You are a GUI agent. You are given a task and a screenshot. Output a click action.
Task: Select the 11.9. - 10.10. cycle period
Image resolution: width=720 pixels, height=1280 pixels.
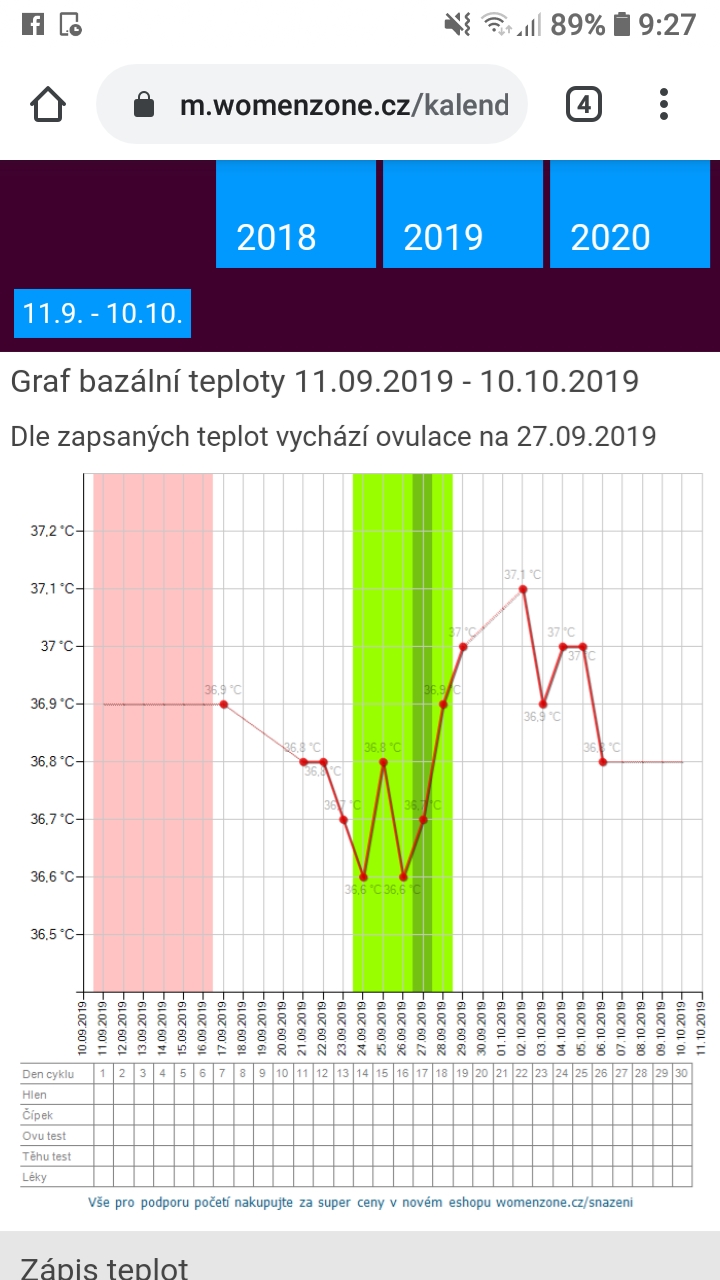click(103, 313)
